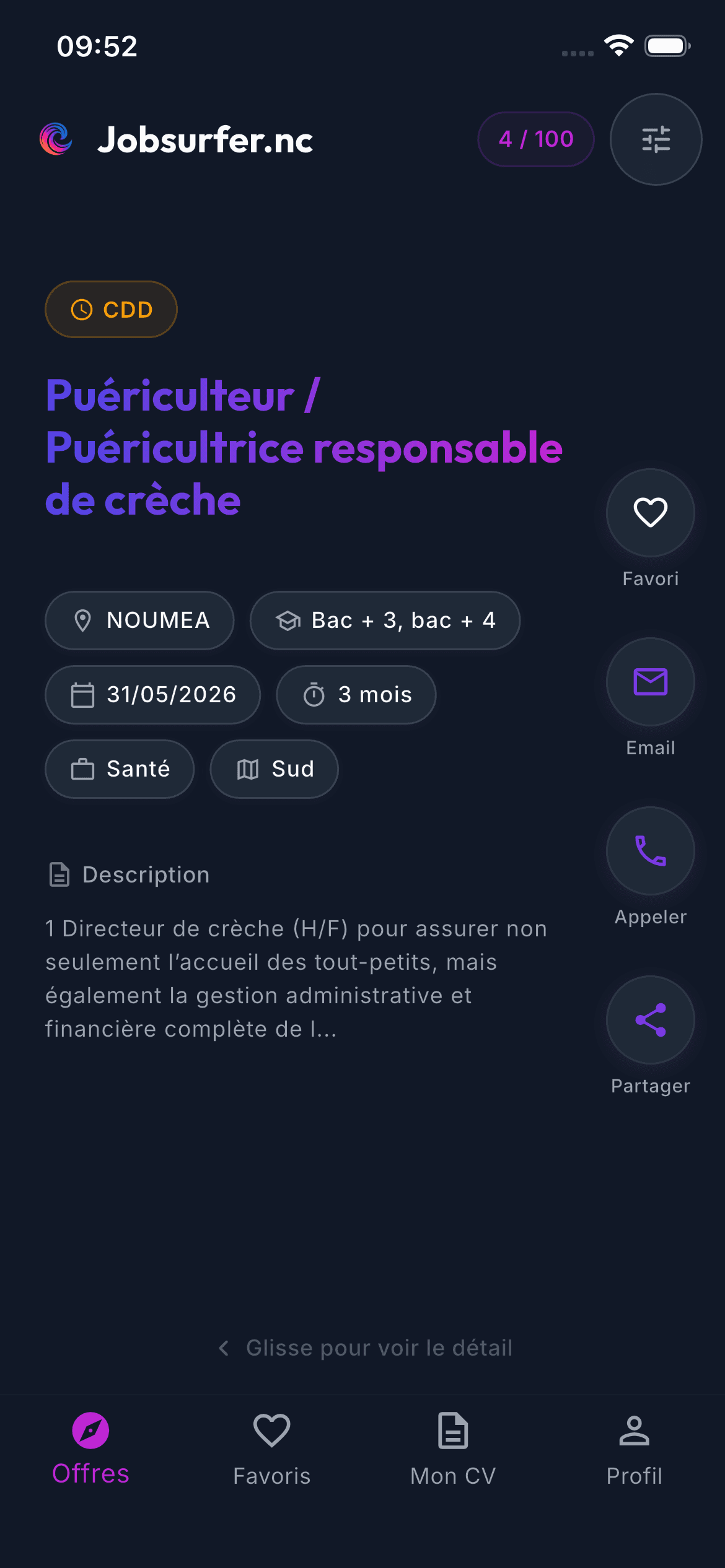Toggle the Favori heart for this job
This screenshot has width=725, height=1568.
649,512
